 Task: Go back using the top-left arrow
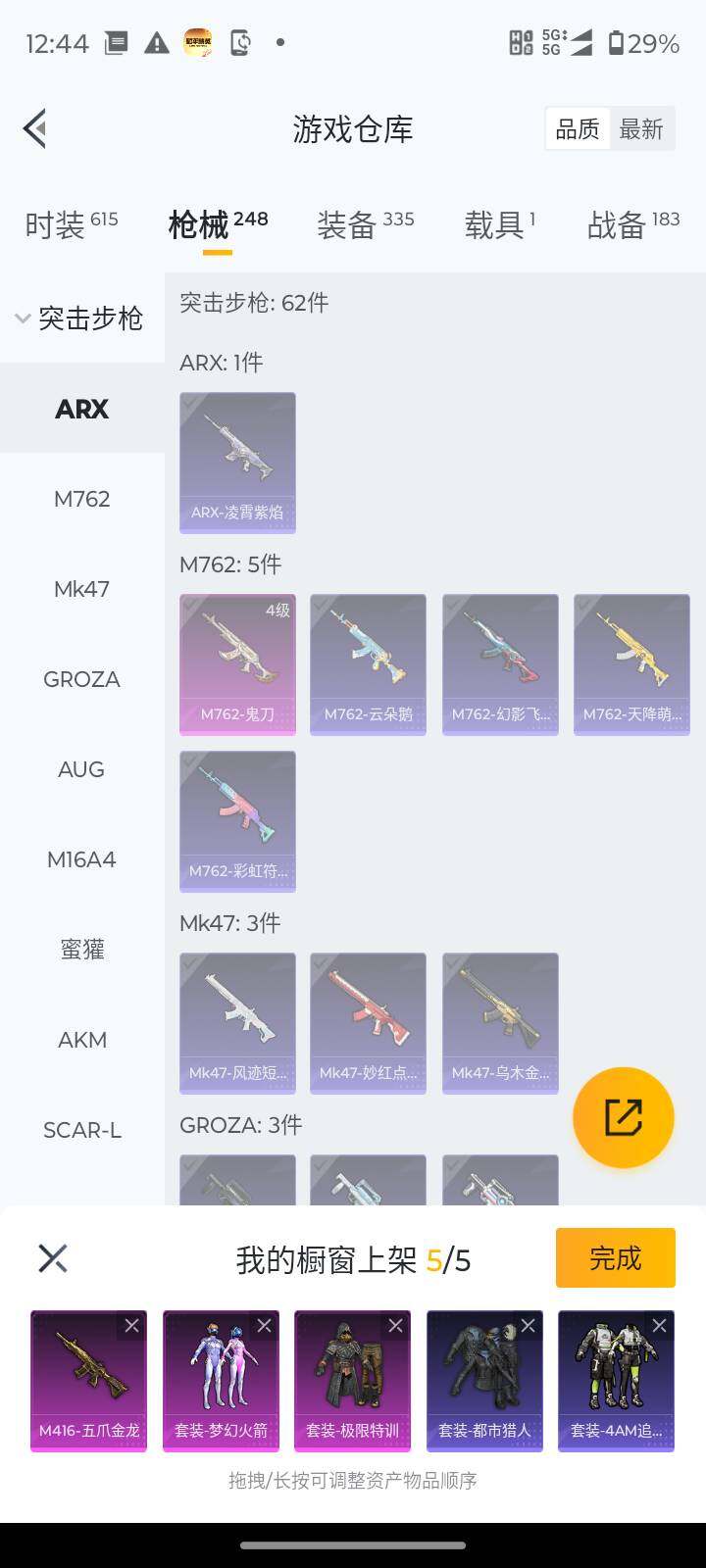[x=35, y=128]
